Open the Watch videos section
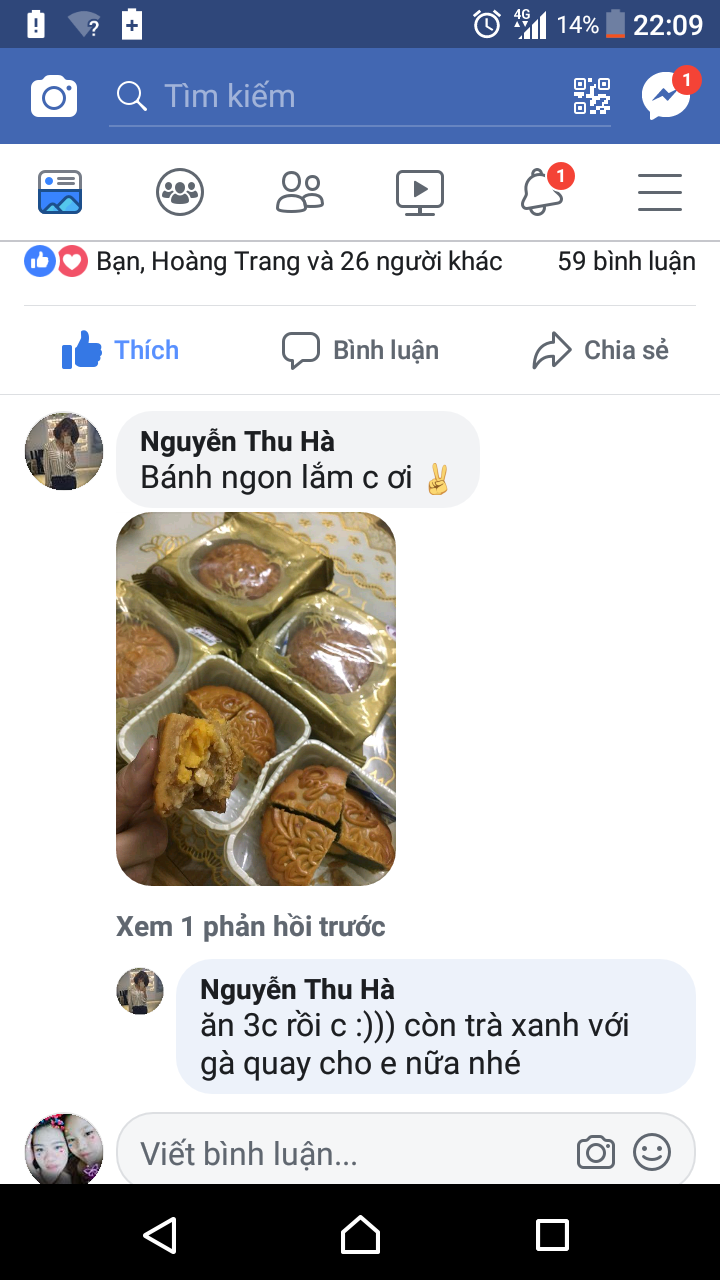The height and width of the screenshot is (1280, 720). [420, 191]
